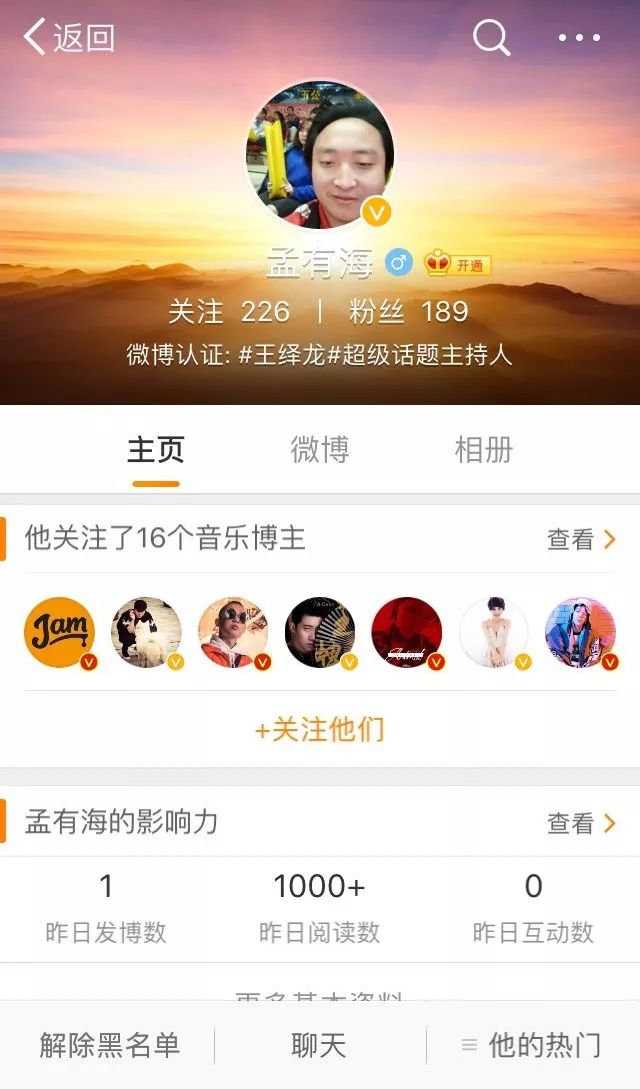Viewport: 640px width, 1089px height.
Task: View 孟有海的影响力 details via 查看
Action: (582, 823)
